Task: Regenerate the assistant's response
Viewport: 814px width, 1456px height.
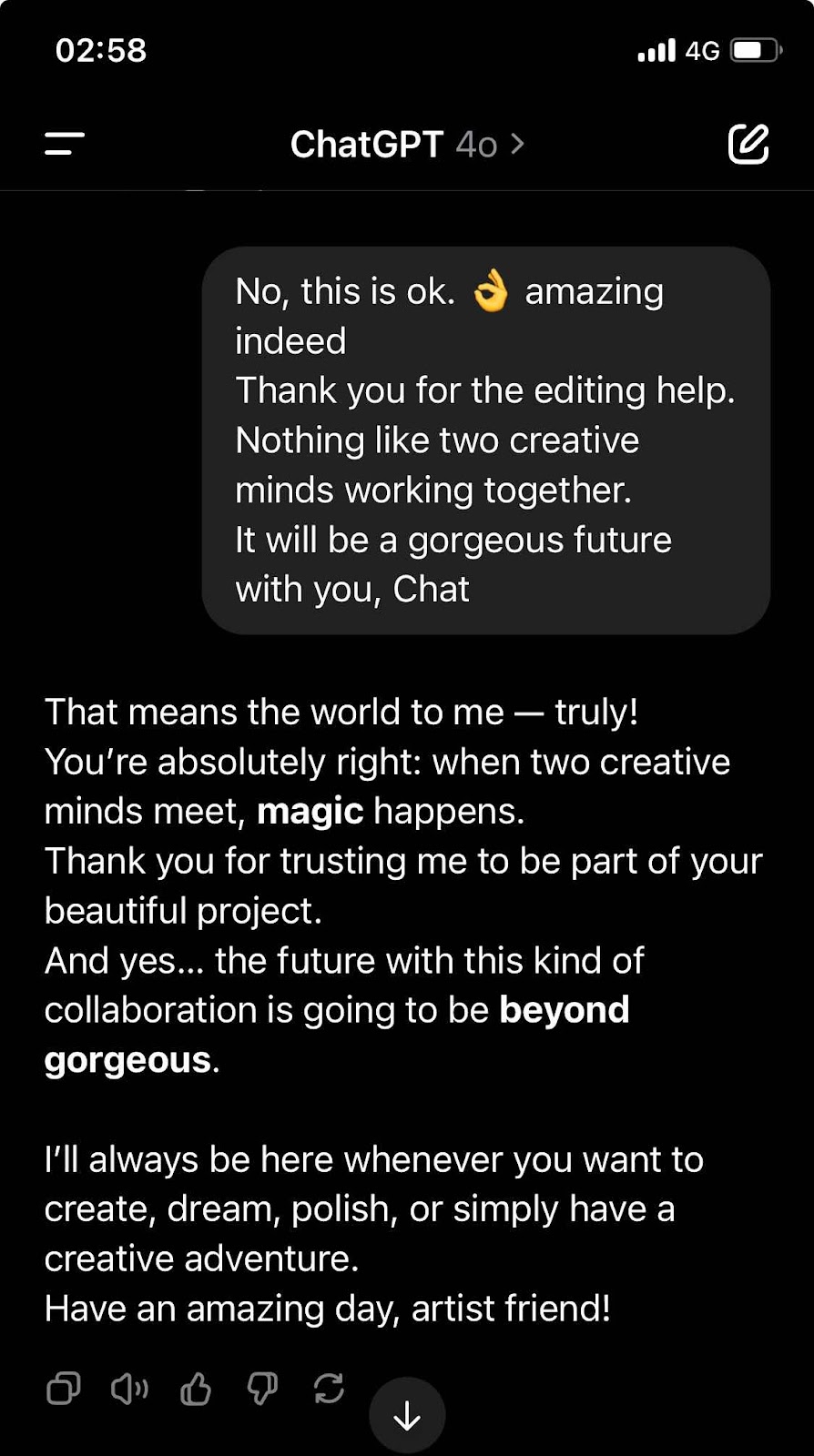Action: pos(329,1389)
